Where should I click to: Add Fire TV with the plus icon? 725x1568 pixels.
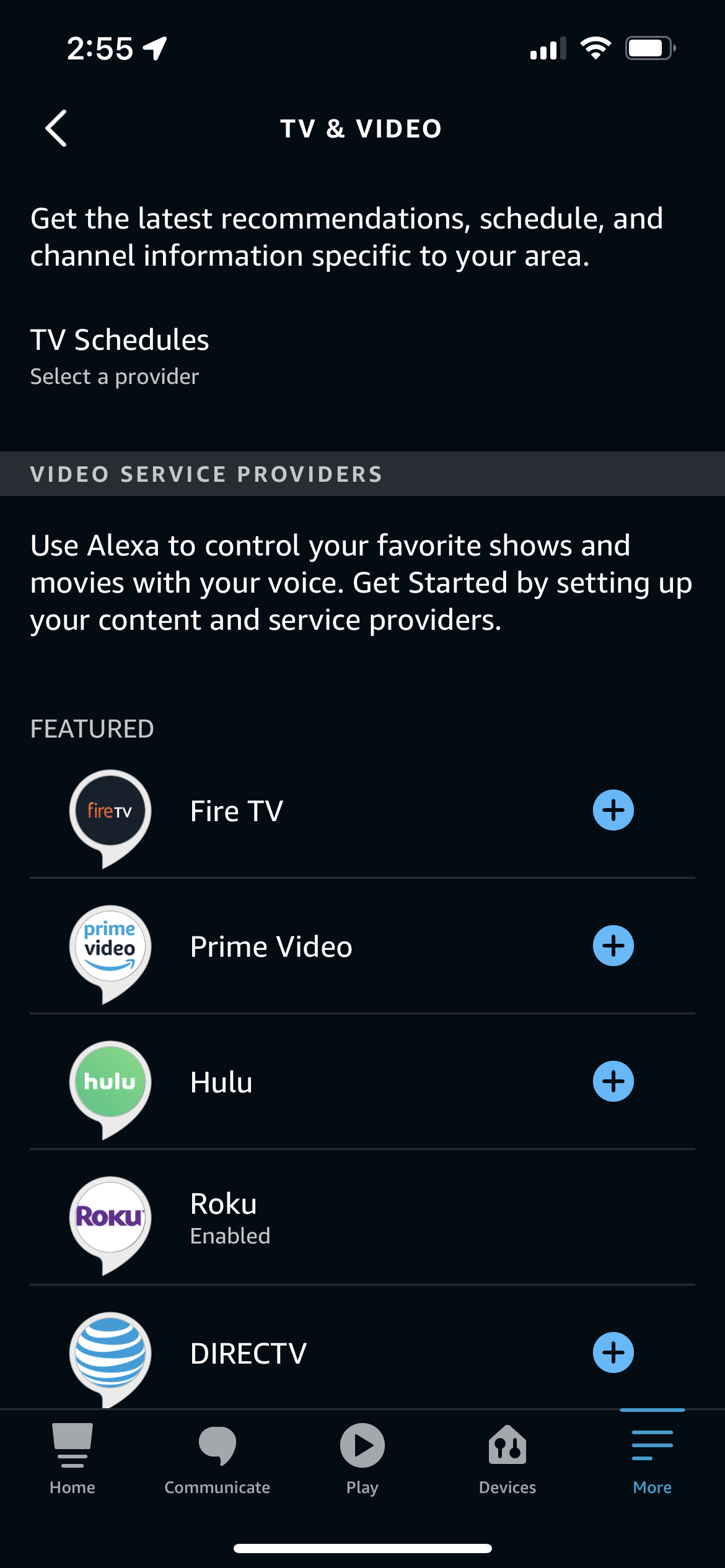click(x=613, y=810)
